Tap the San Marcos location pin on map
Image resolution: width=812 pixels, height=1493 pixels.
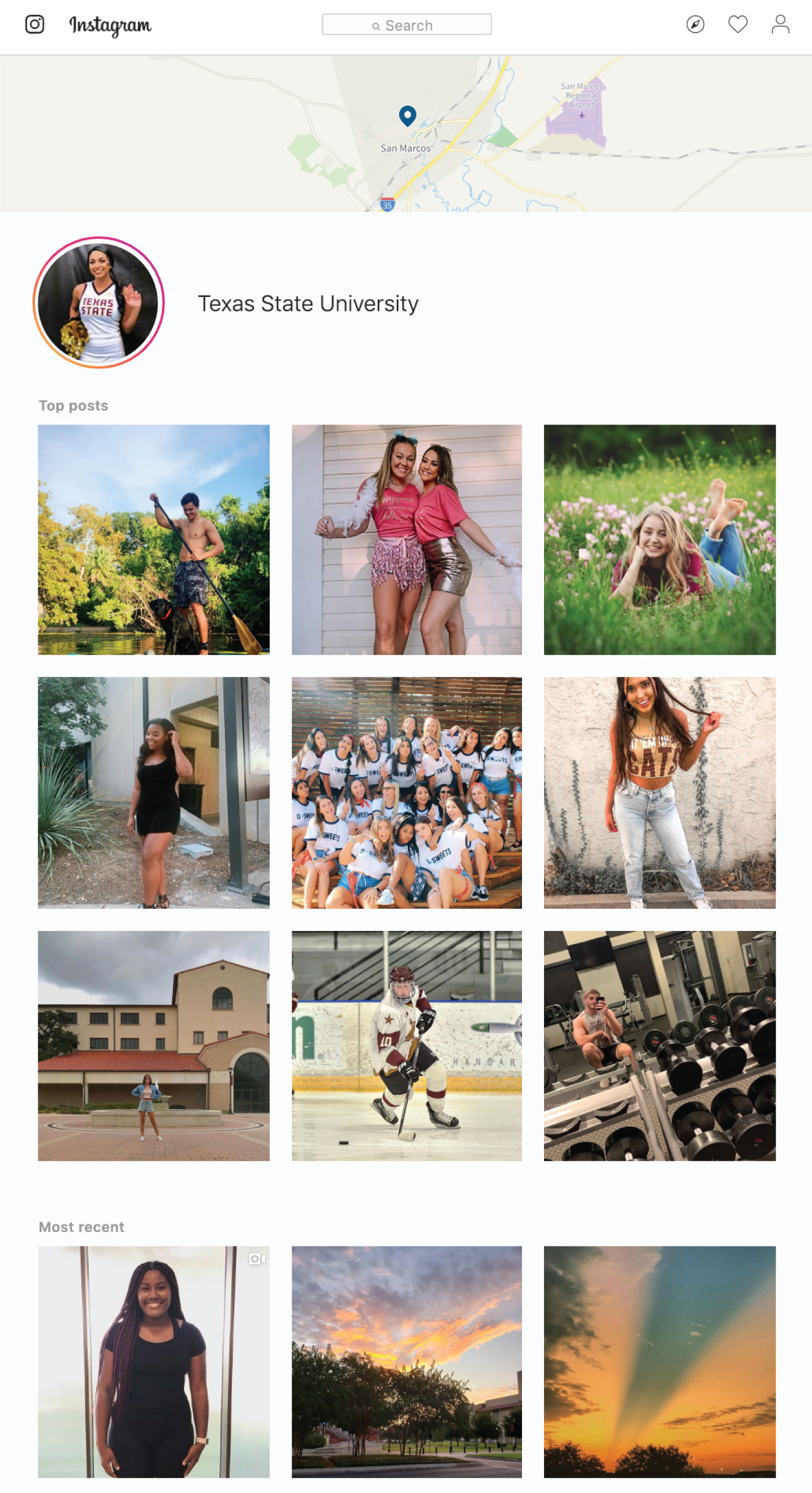click(408, 116)
